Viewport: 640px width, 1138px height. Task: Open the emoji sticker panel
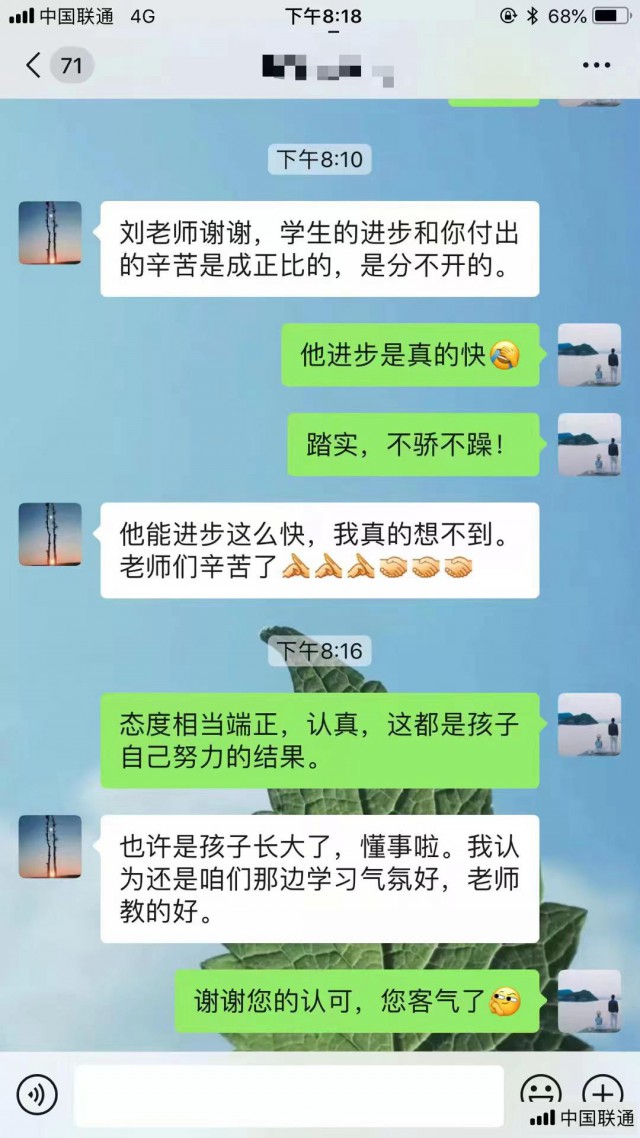pyautogui.click(x=541, y=1092)
